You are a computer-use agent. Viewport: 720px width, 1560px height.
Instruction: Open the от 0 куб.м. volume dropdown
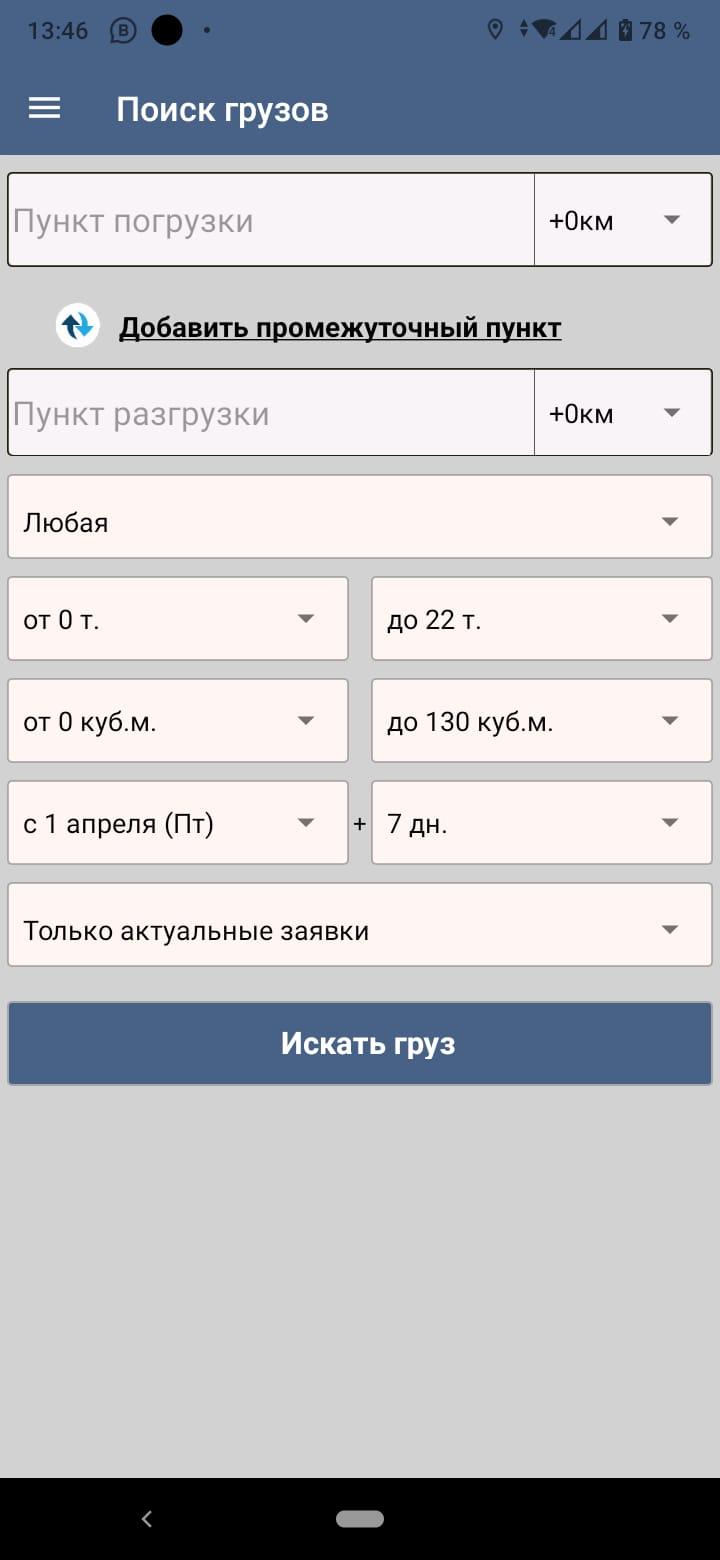(x=178, y=722)
